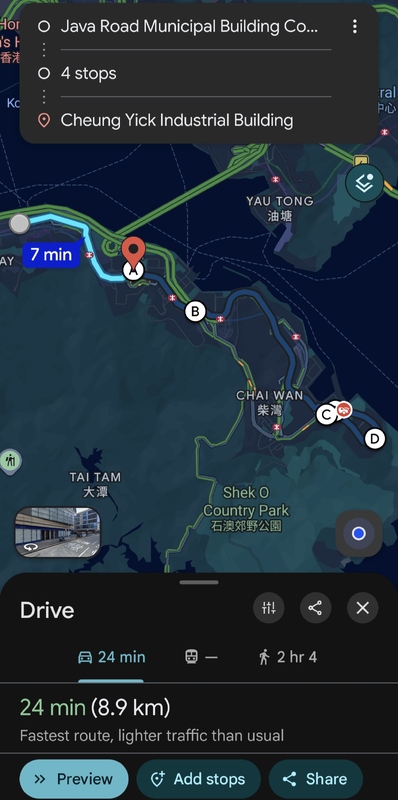Select stop D marker on map
Viewport: 398px width, 800px height.
point(375,439)
